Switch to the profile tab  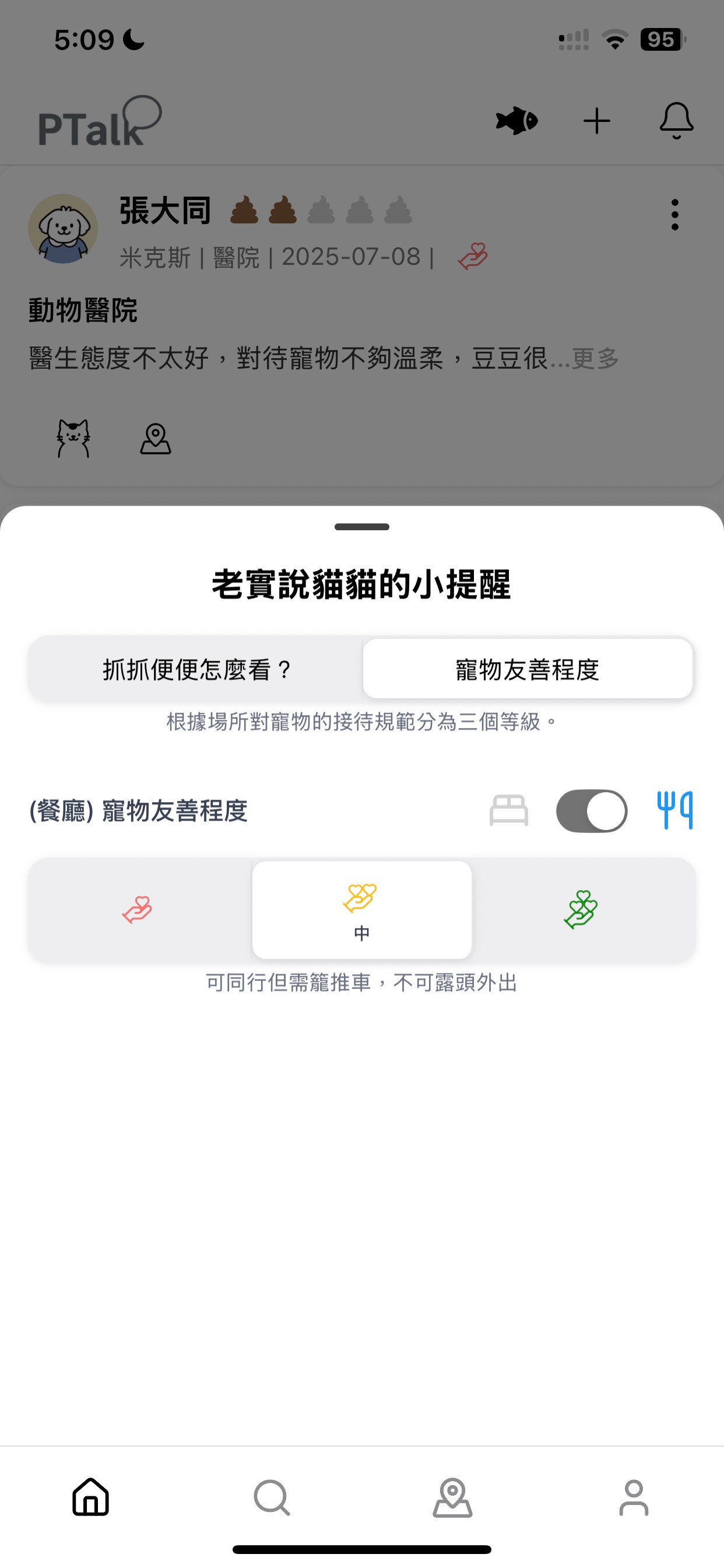[633, 1497]
